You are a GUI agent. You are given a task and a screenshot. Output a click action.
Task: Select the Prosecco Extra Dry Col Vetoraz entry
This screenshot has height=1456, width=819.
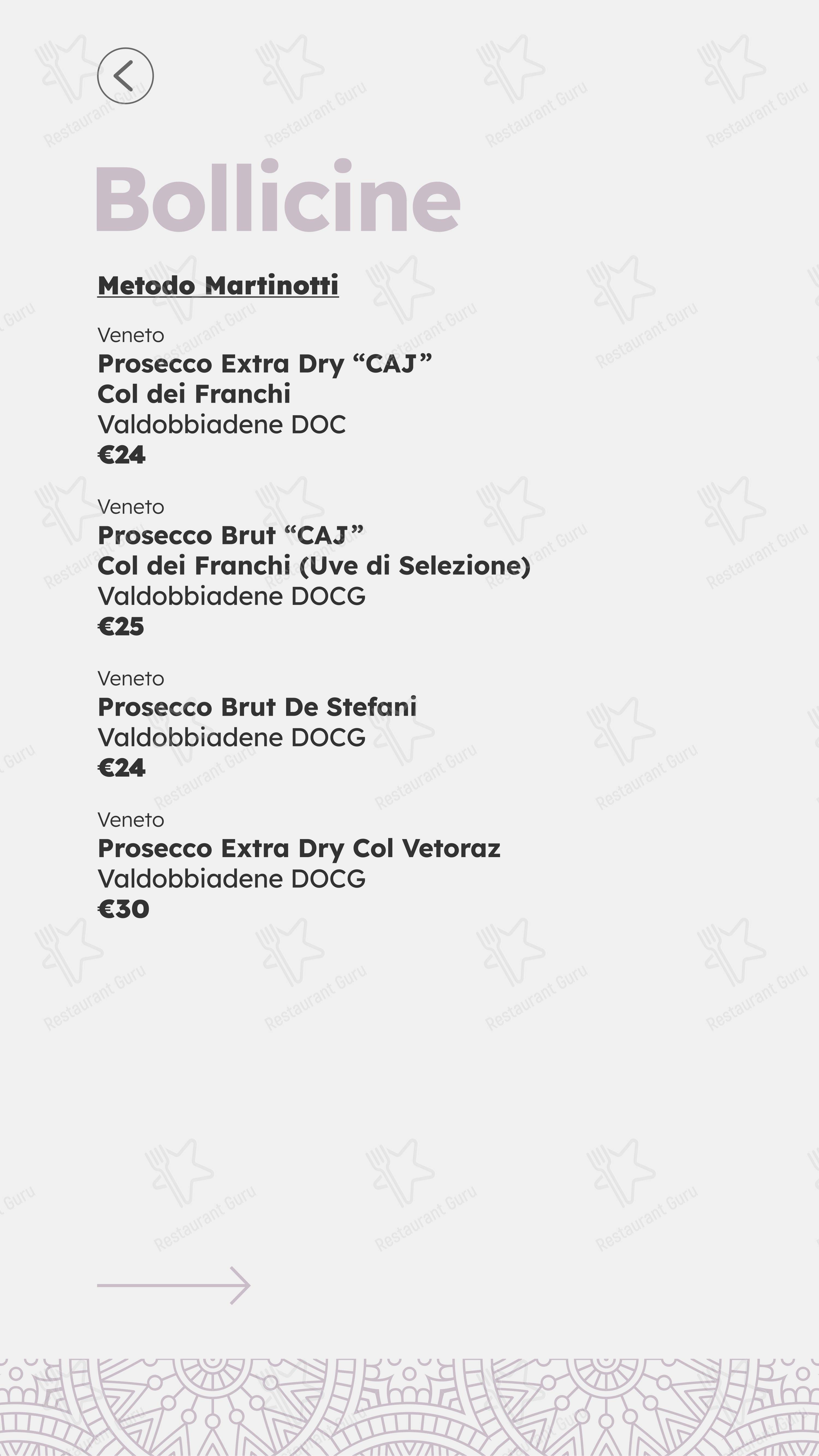coord(299,849)
